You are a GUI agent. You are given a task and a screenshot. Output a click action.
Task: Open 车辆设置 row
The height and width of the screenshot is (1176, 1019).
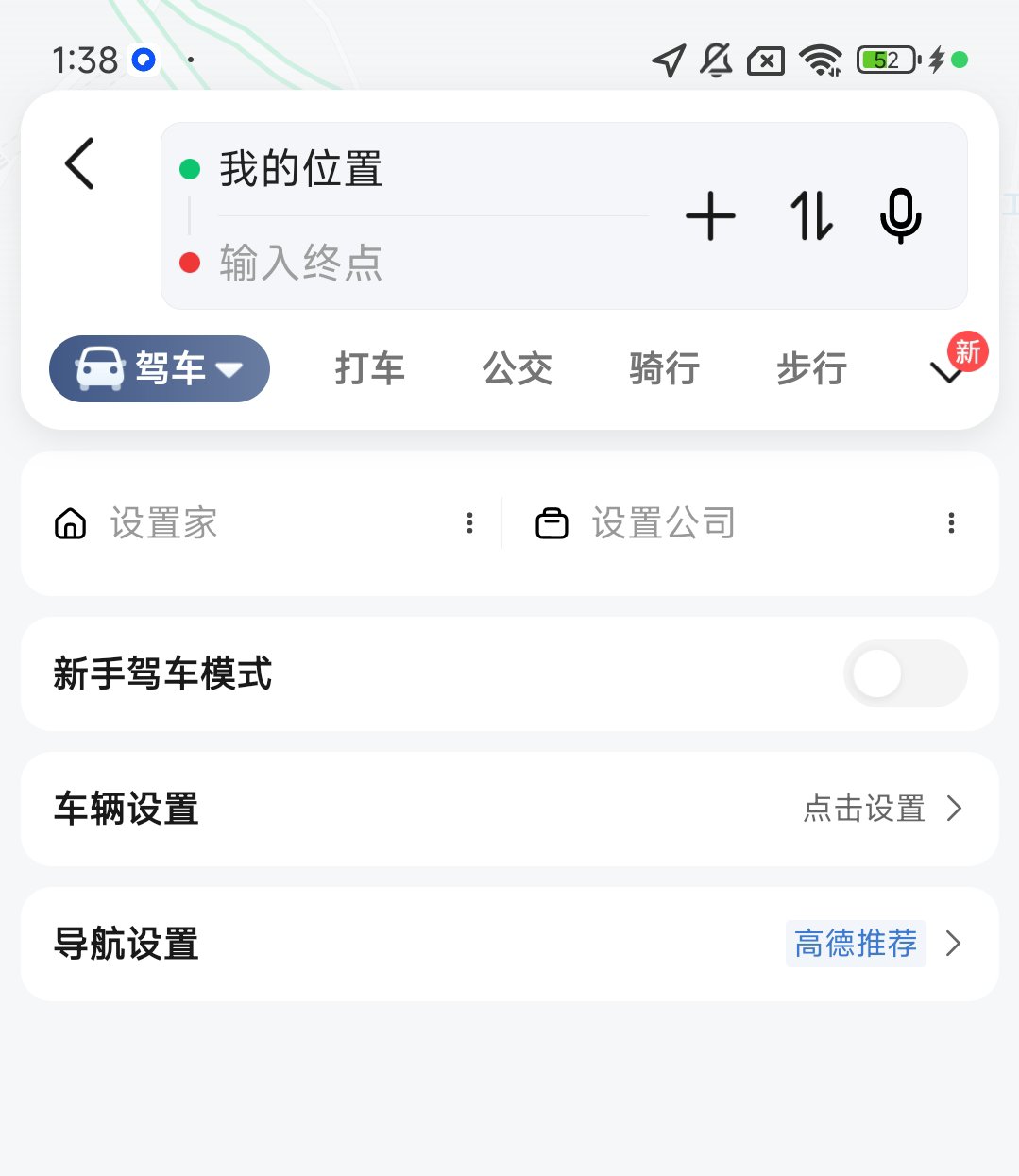click(x=509, y=810)
